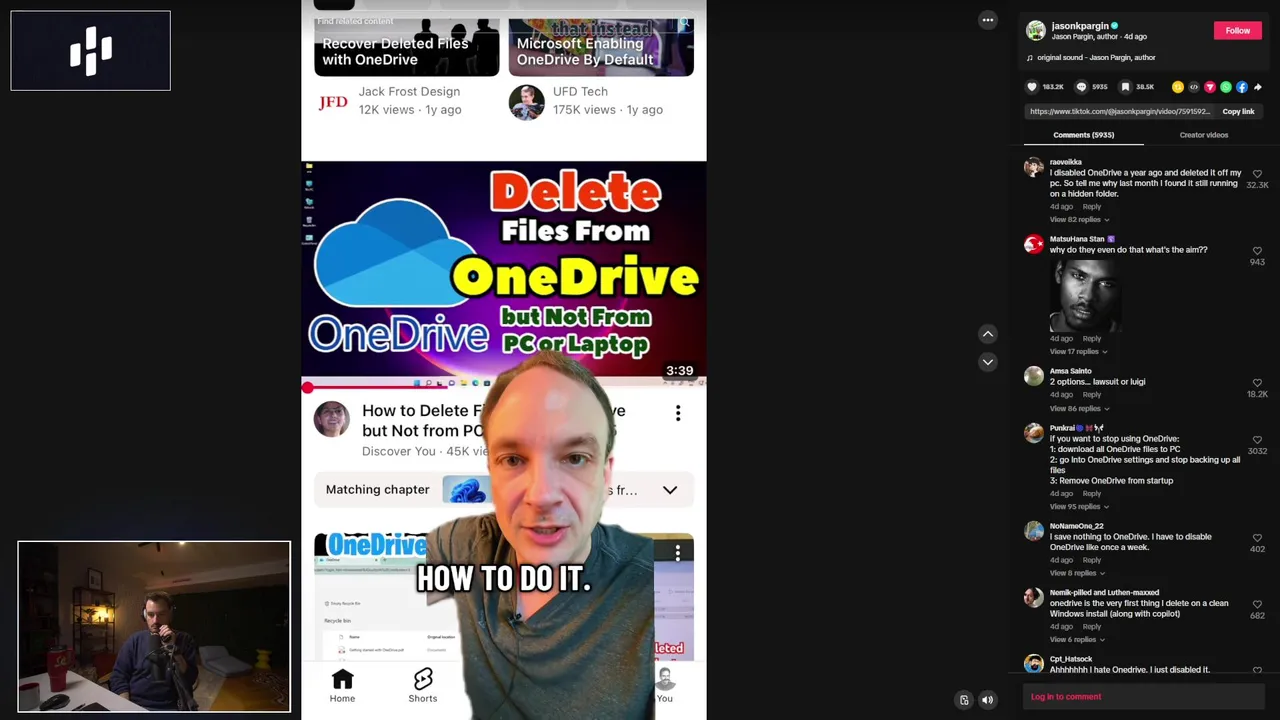Open more share options arrow
Image resolution: width=1280 pixels, height=720 pixels.
pos(1257,87)
